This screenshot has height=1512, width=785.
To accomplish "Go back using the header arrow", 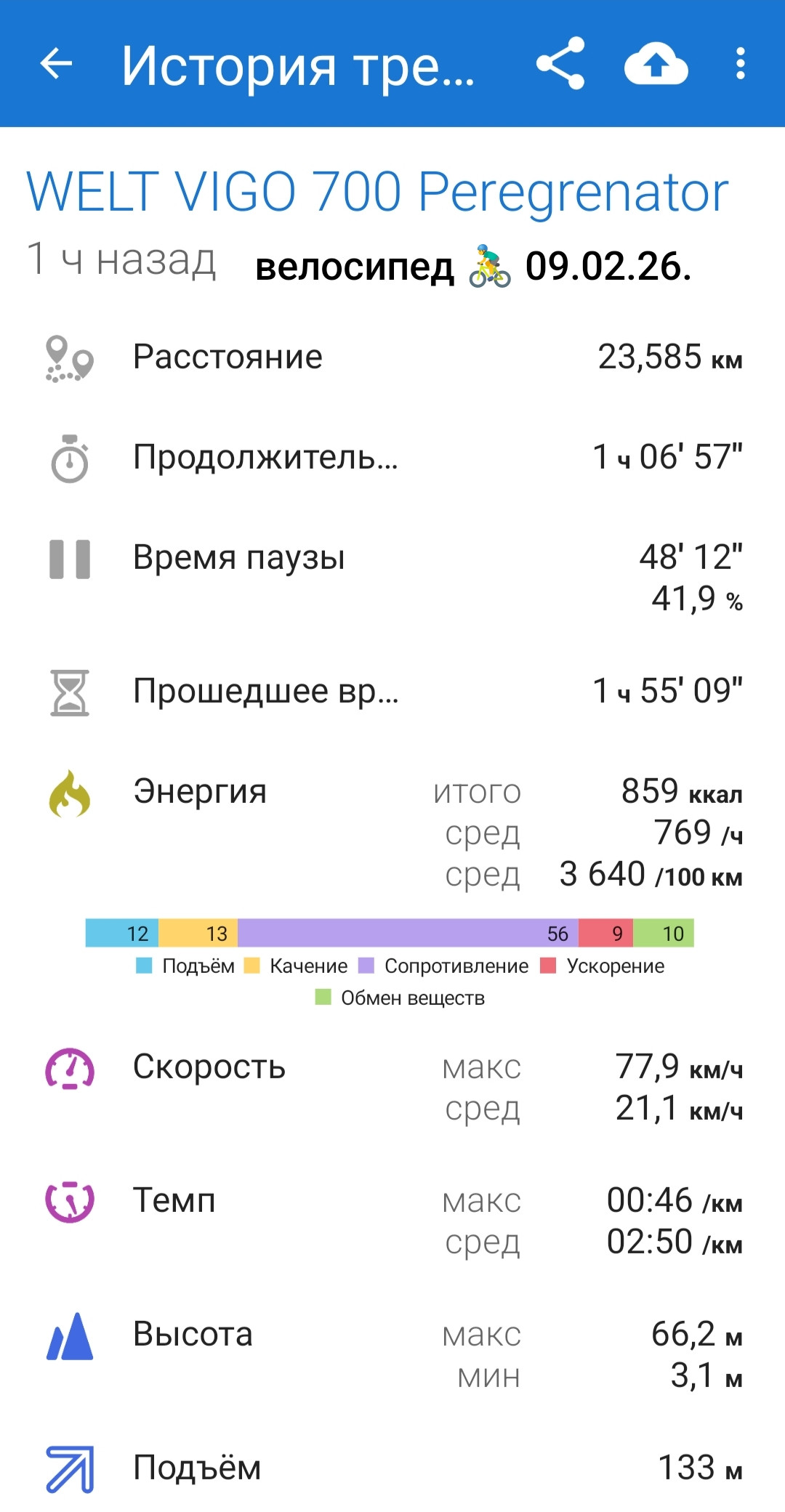I will [x=56, y=64].
